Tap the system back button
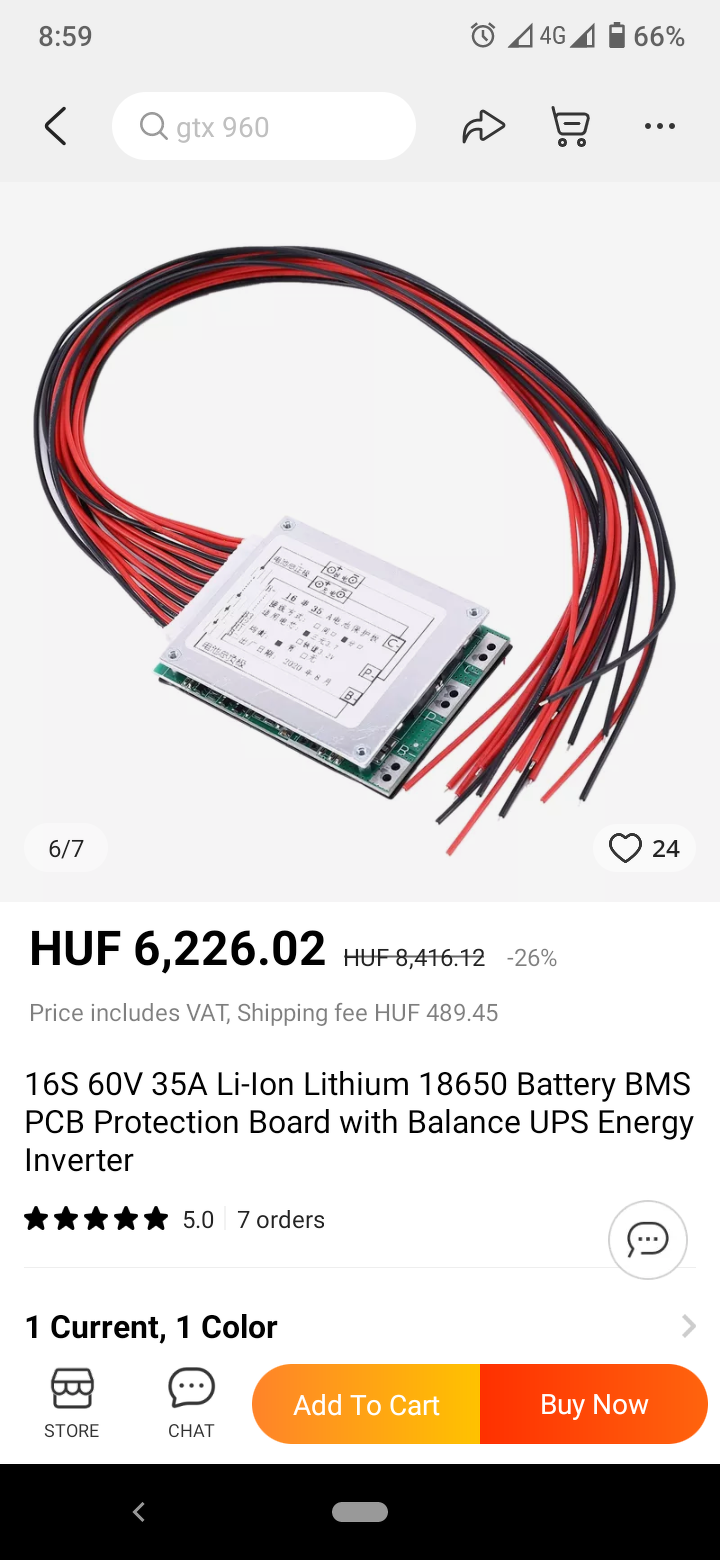Image resolution: width=720 pixels, height=1560 pixels. click(x=139, y=1512)
